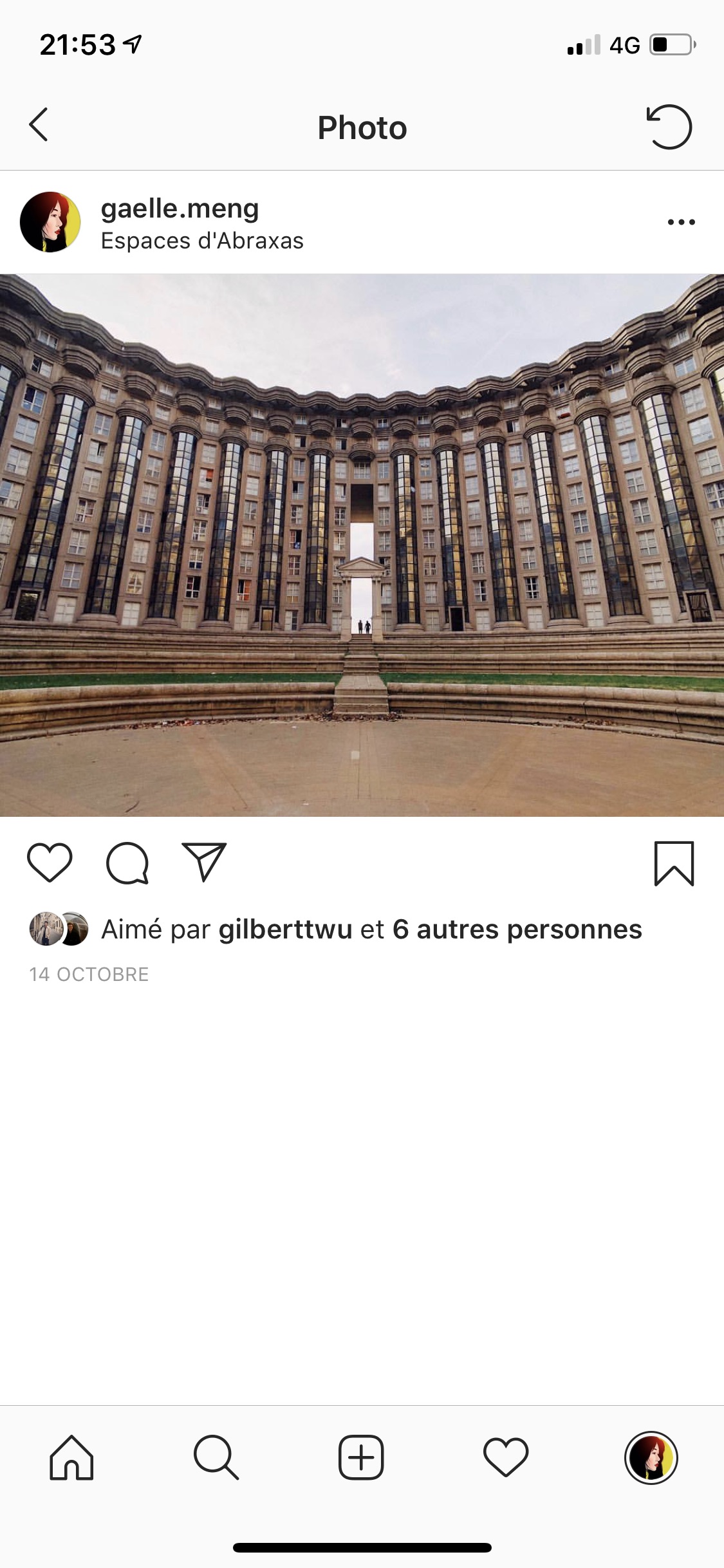
Task: Tap gaelle.meng's profile picture in post header
Action: click(x=50, y=222)
